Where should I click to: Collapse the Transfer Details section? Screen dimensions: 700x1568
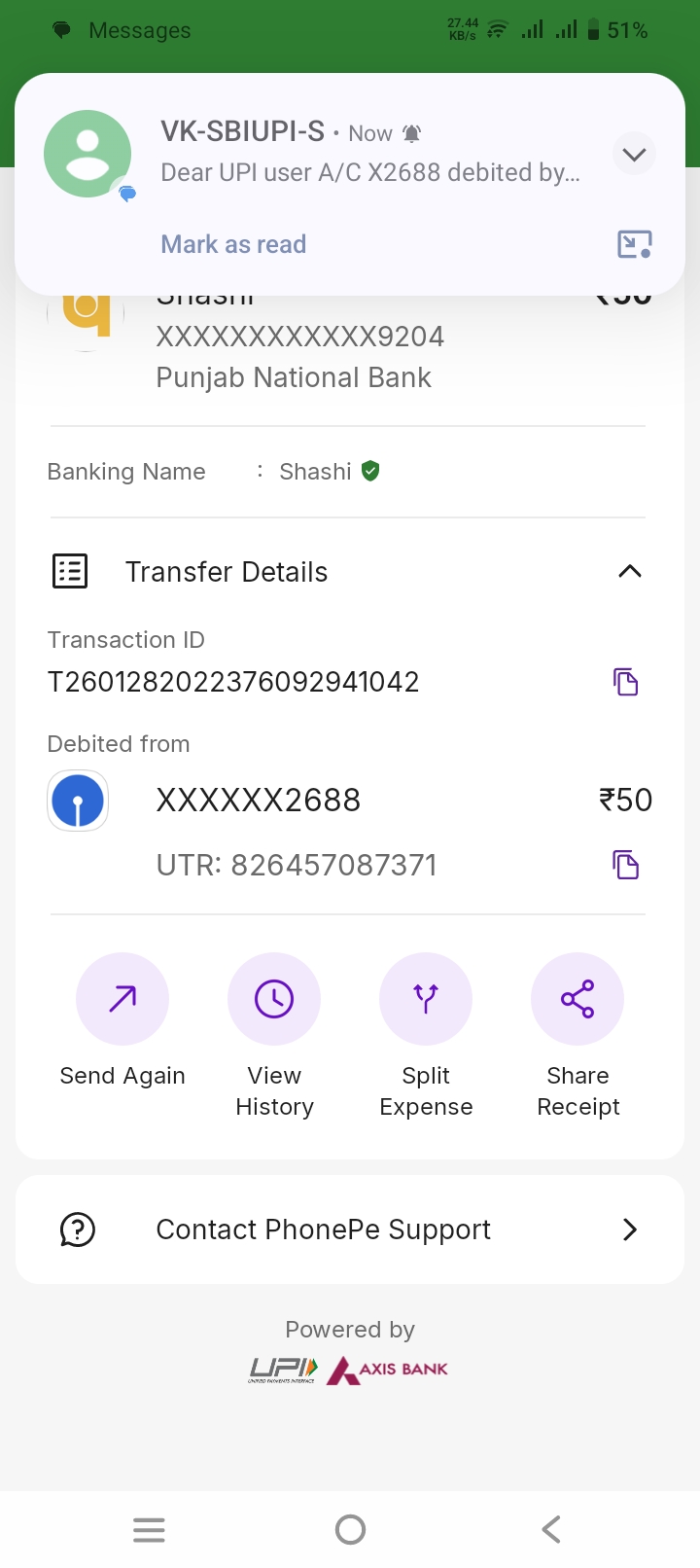pos(630,572)
